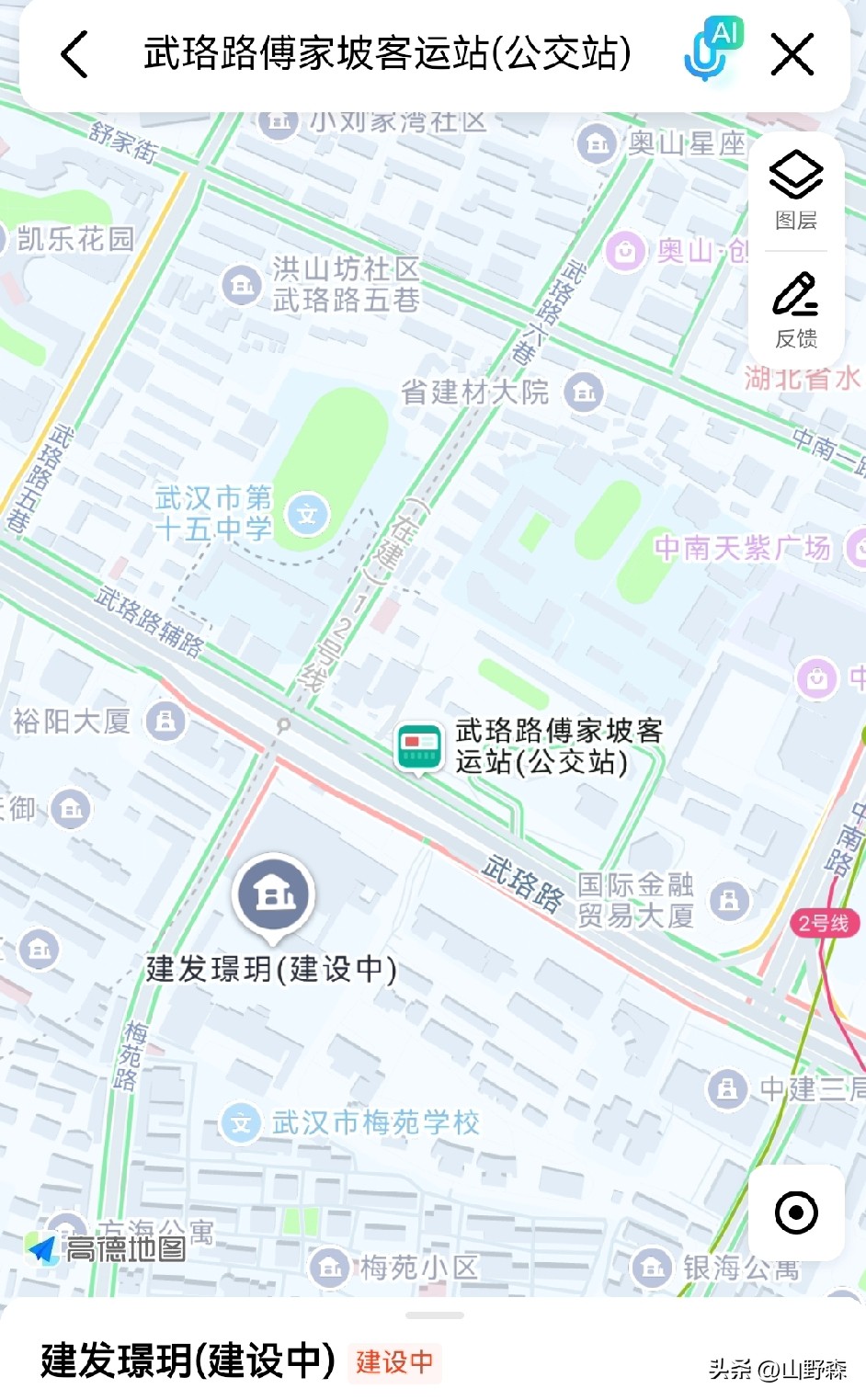Select the 国际金融贸易大厦 building marker
Viewport: 866px width, 1400px height.
click(730, 900)
